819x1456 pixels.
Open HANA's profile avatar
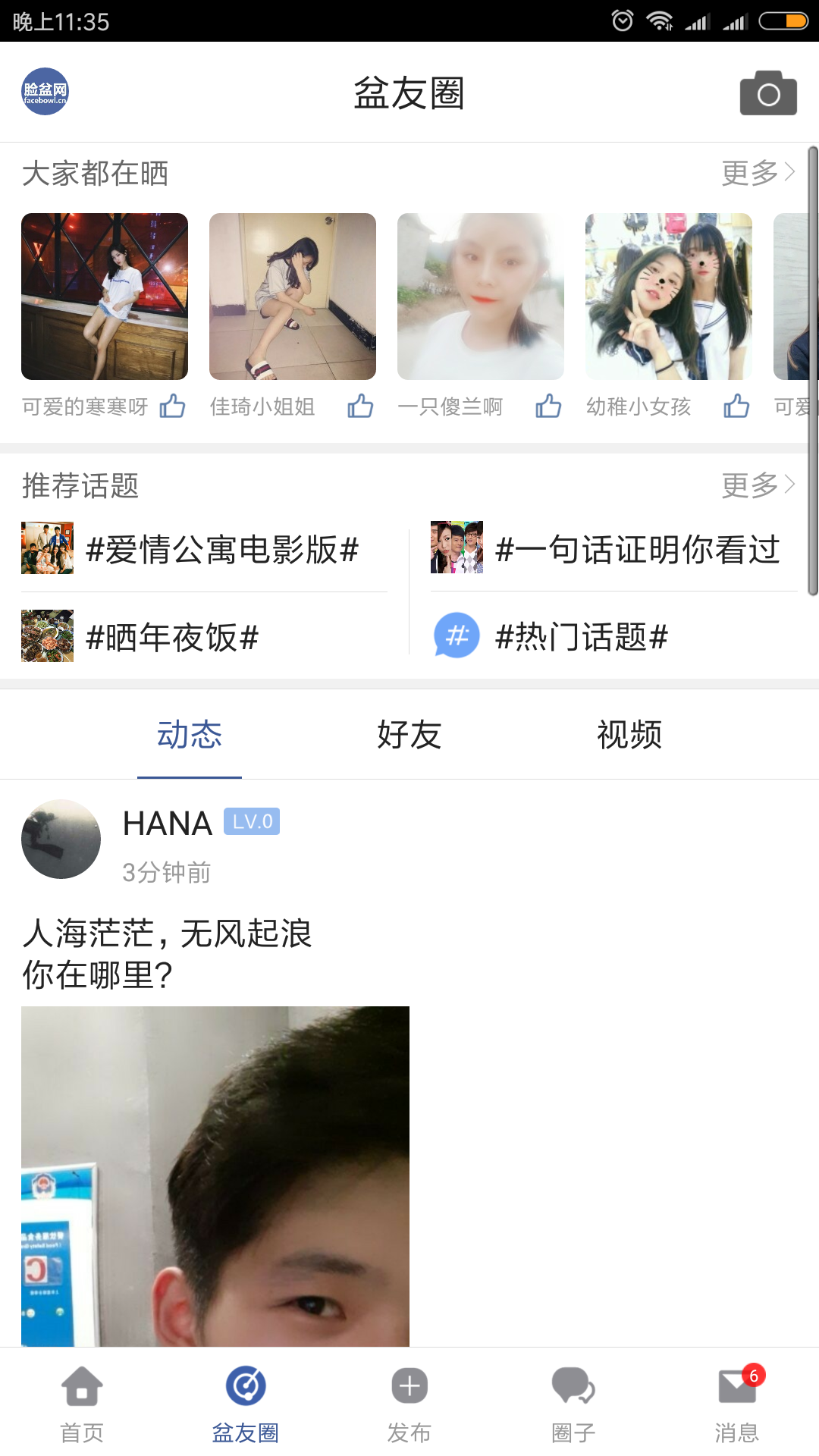(61, 839)
